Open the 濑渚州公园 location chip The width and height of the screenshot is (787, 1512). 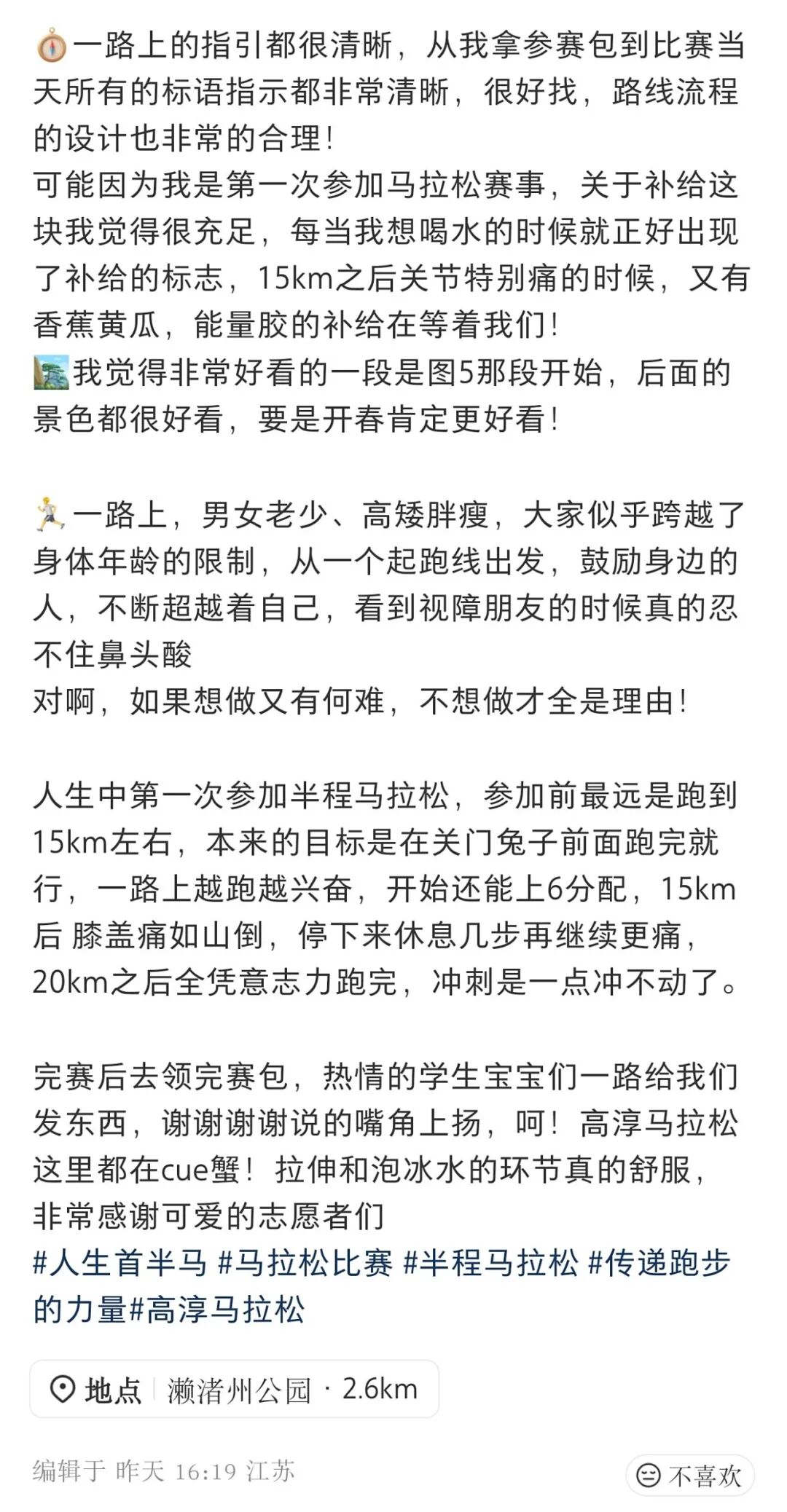(234, 1390)
